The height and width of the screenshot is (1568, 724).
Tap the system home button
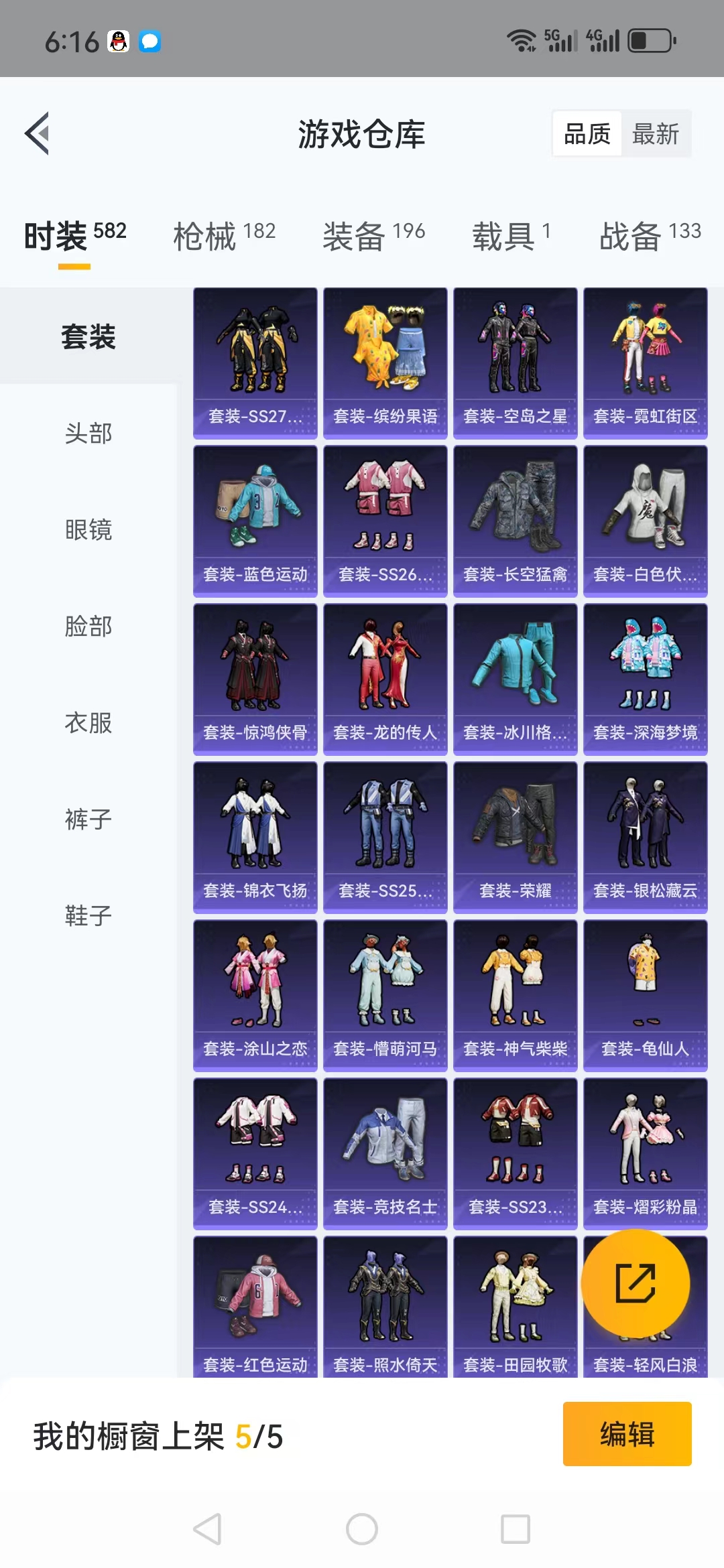[x=362, y=1529]
